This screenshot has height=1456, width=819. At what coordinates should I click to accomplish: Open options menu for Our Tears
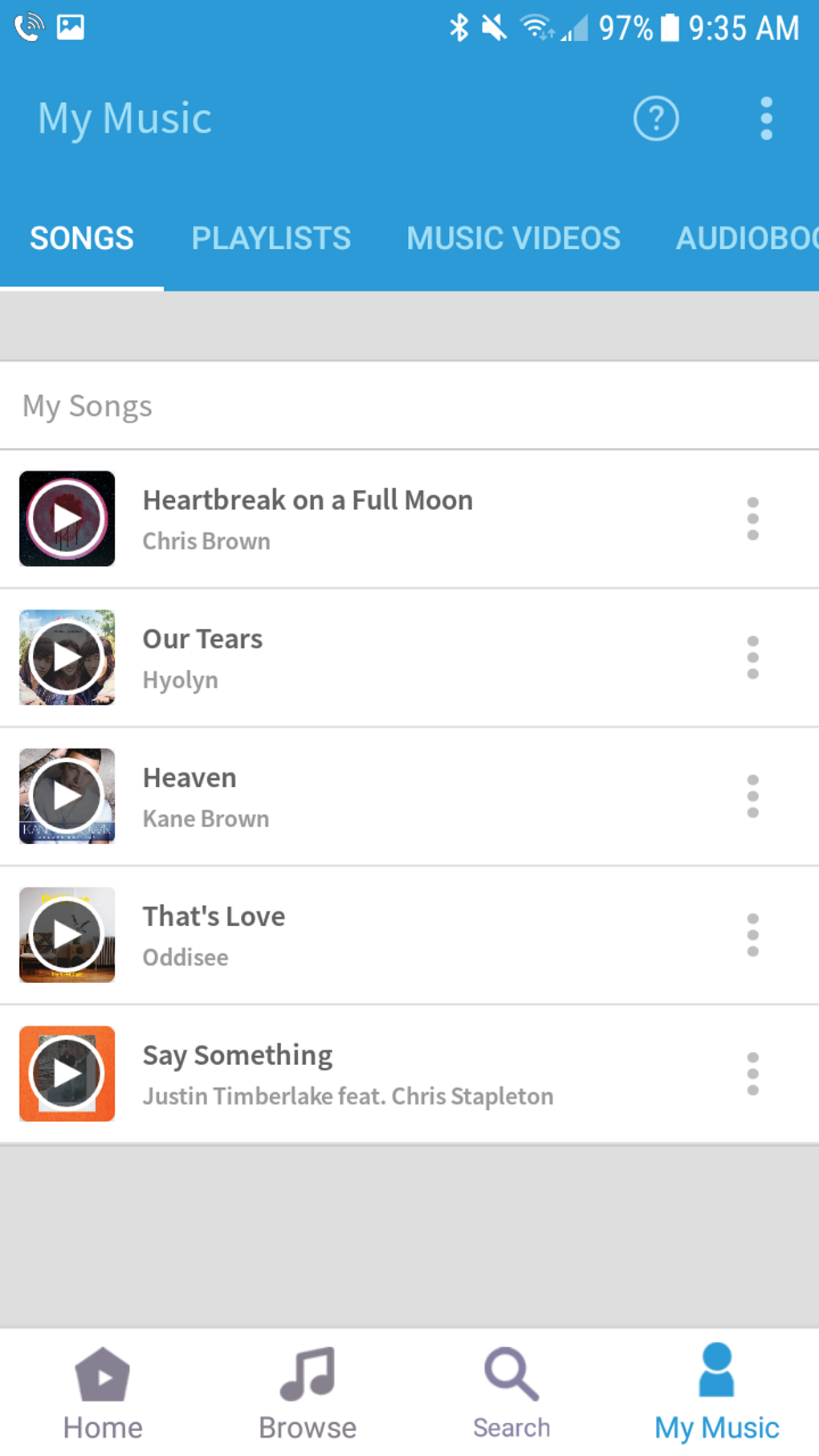[752, 657]
